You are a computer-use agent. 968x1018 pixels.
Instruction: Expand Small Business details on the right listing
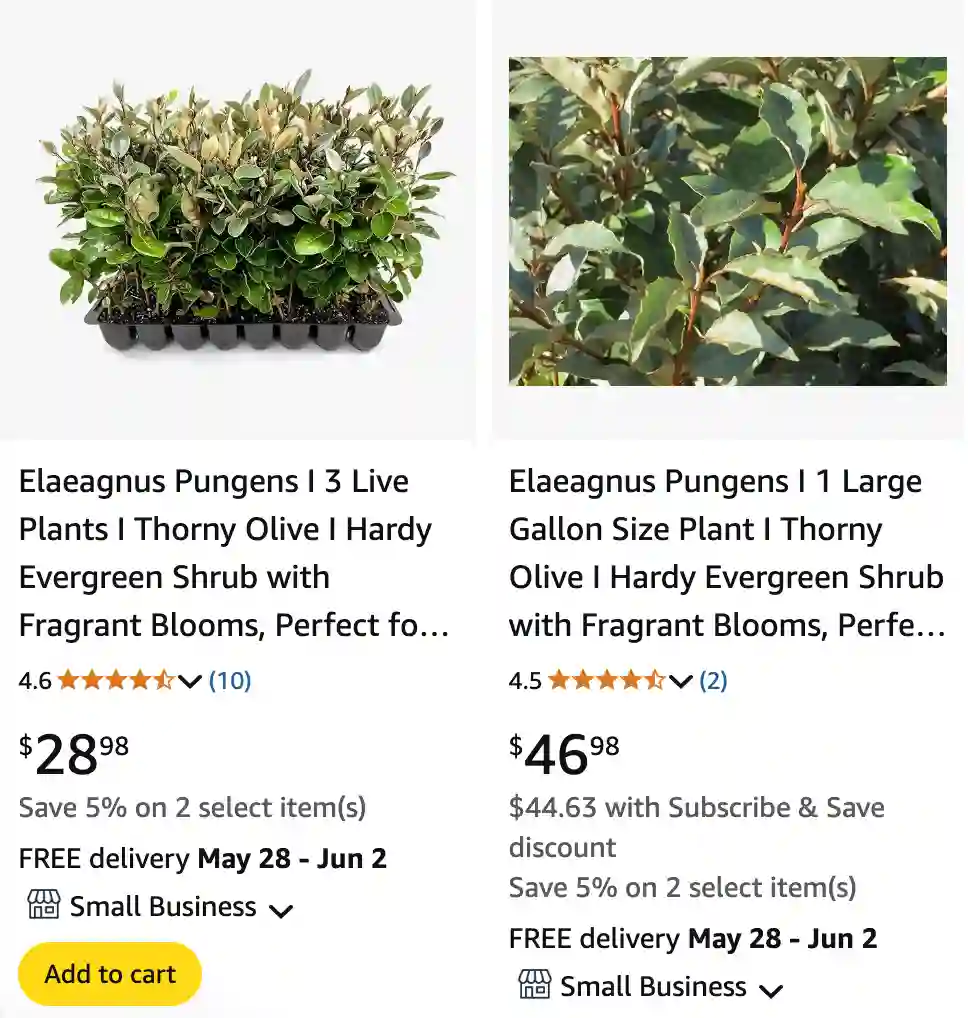point(769,990)
